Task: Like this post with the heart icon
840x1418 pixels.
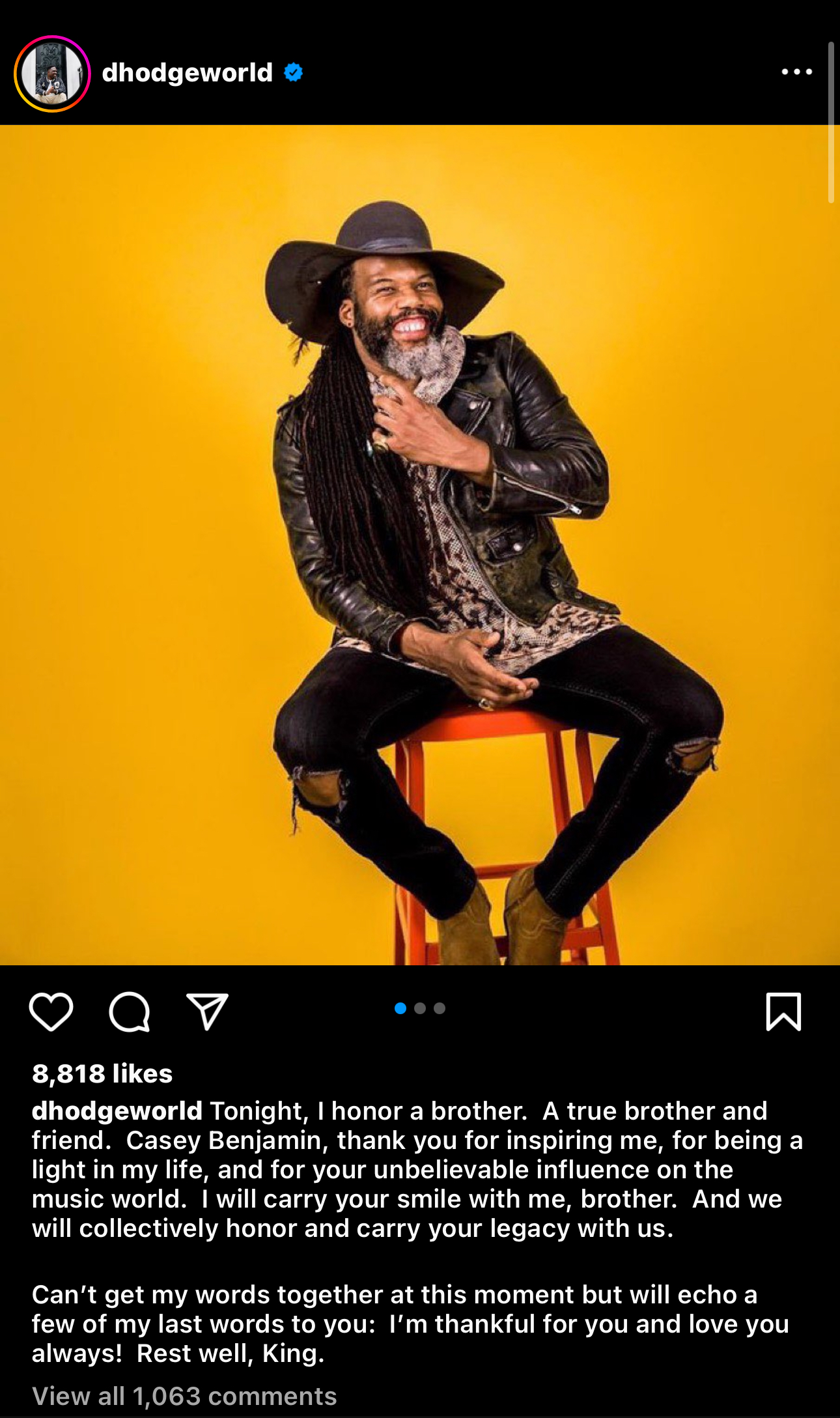Action: coord(51,1012)
